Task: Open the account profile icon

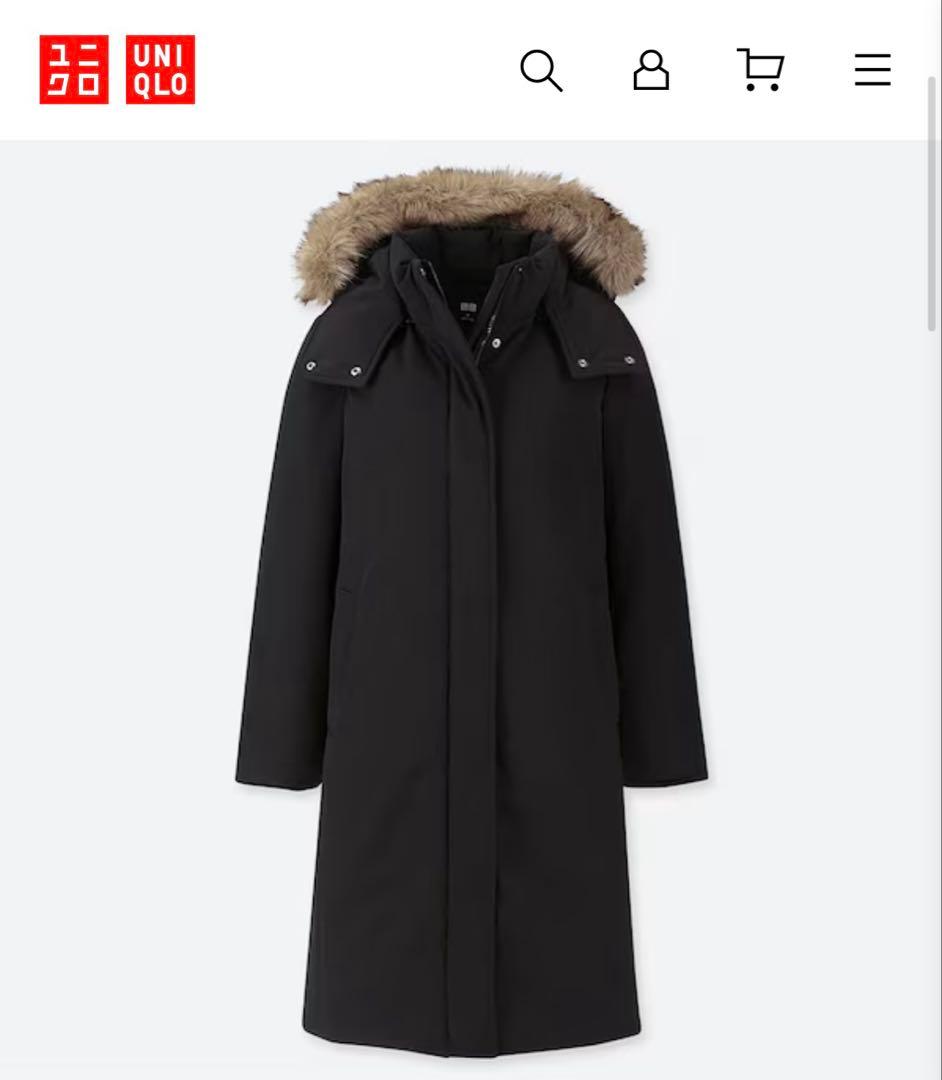Action: (651, 71)
